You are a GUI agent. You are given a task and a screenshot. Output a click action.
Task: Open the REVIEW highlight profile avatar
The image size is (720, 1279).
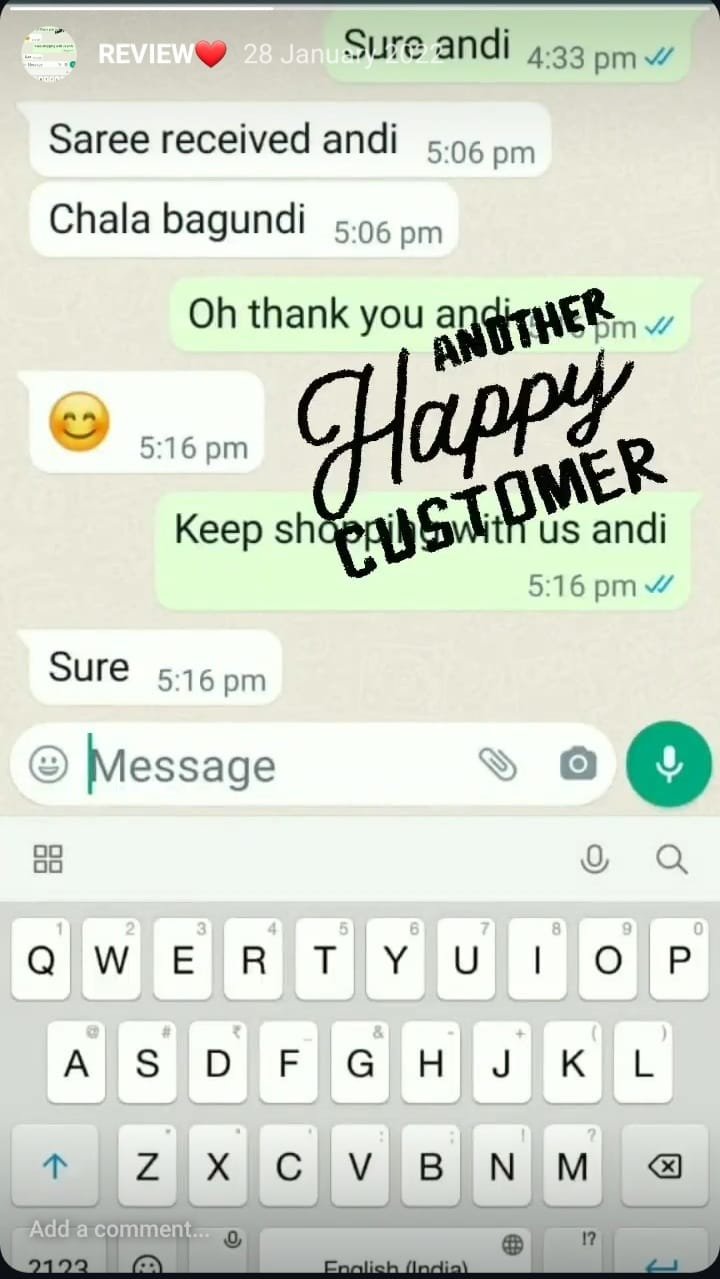[x=50, y=54]
